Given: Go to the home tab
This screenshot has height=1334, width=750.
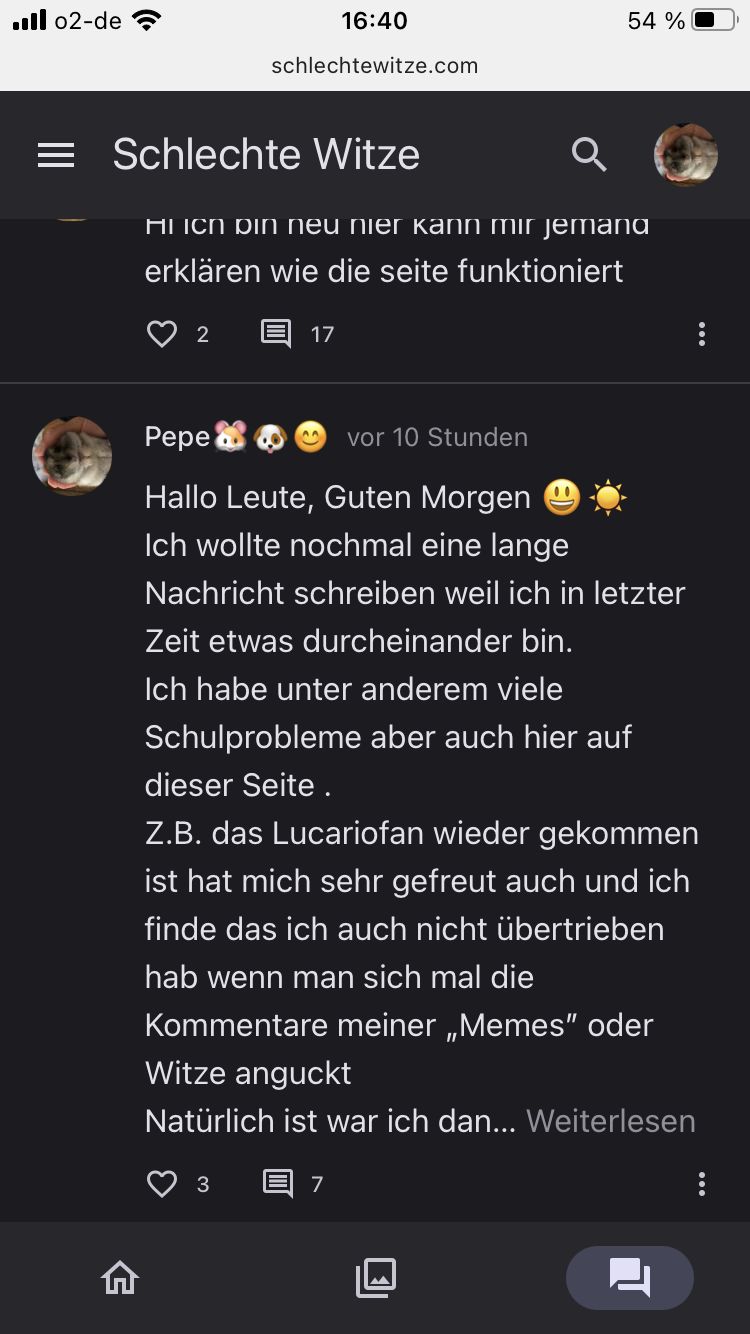Looking at the screenshot, I should point(120,1277).
